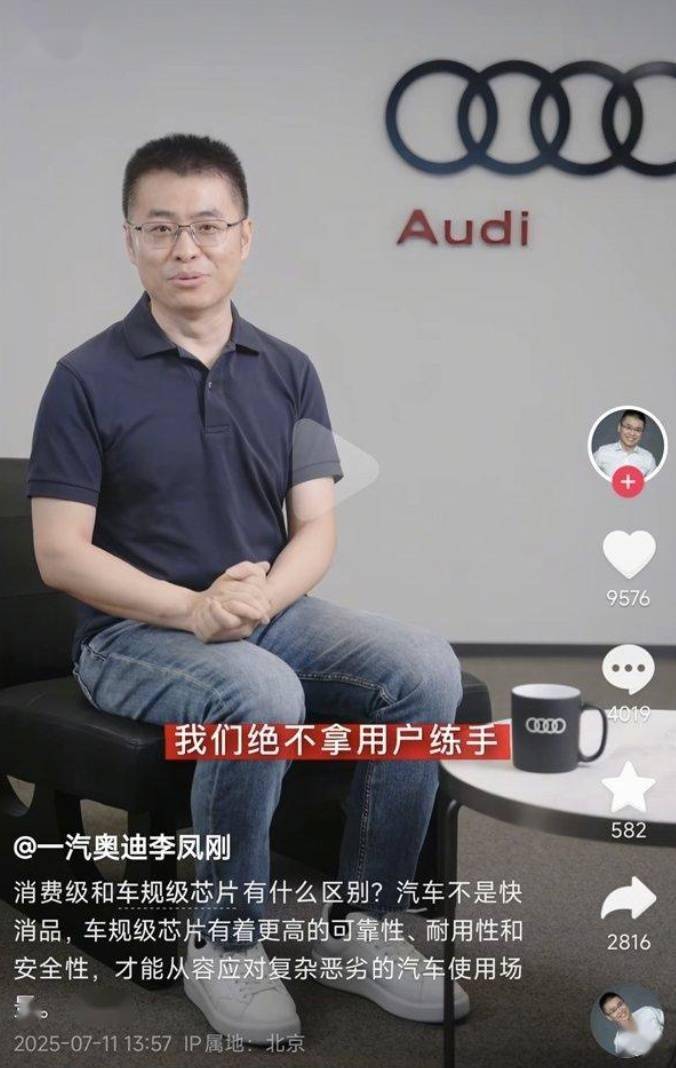The image size is (676, 1068).
Task: Add video to favorites with star
Action: (628, 788)
